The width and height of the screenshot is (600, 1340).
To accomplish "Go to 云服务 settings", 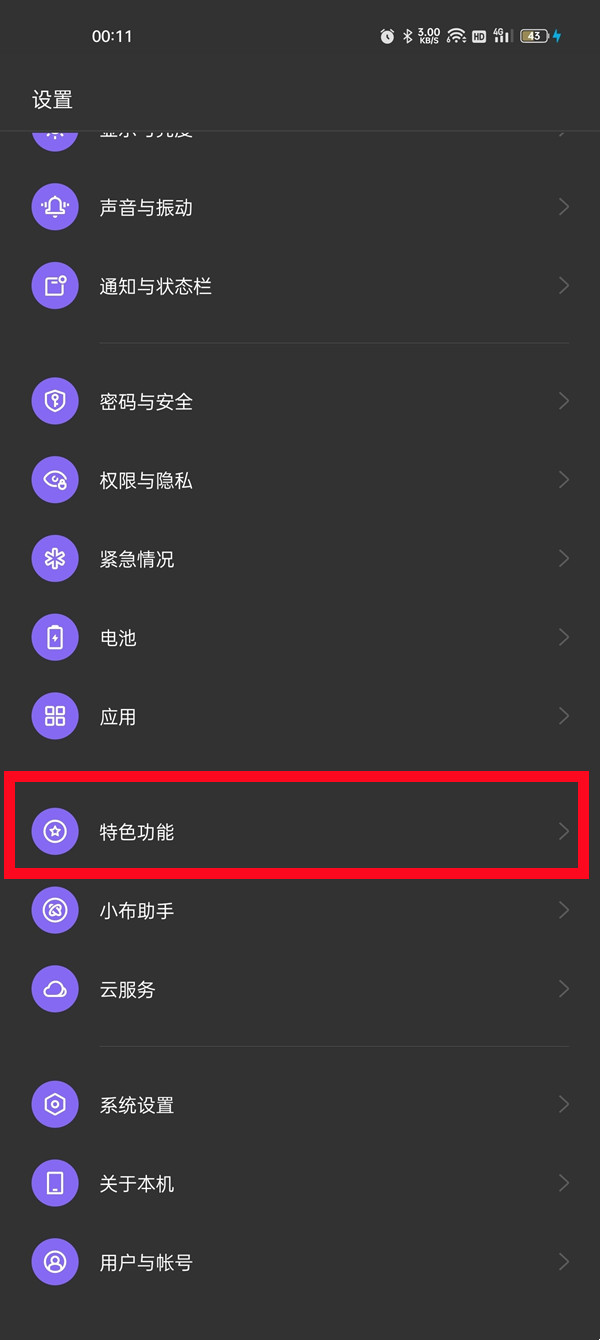I will click(x=128, y=990).
